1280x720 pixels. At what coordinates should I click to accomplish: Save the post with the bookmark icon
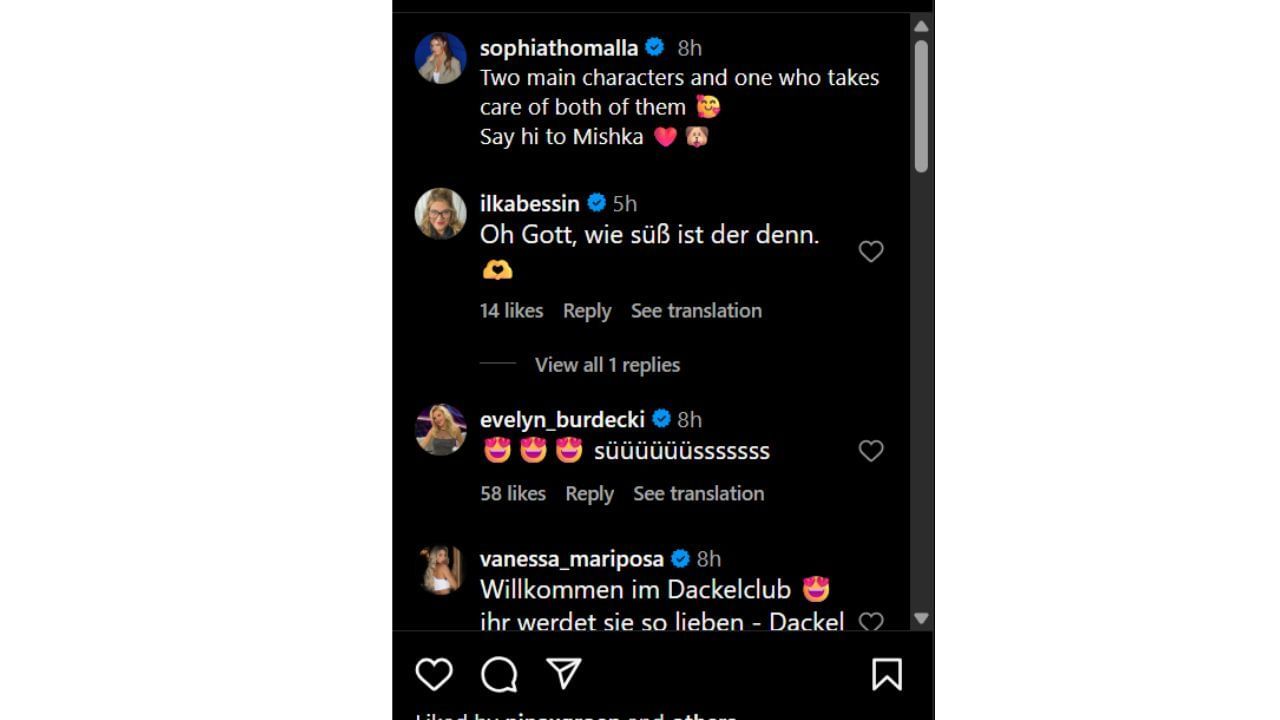(x=886, y=674)
